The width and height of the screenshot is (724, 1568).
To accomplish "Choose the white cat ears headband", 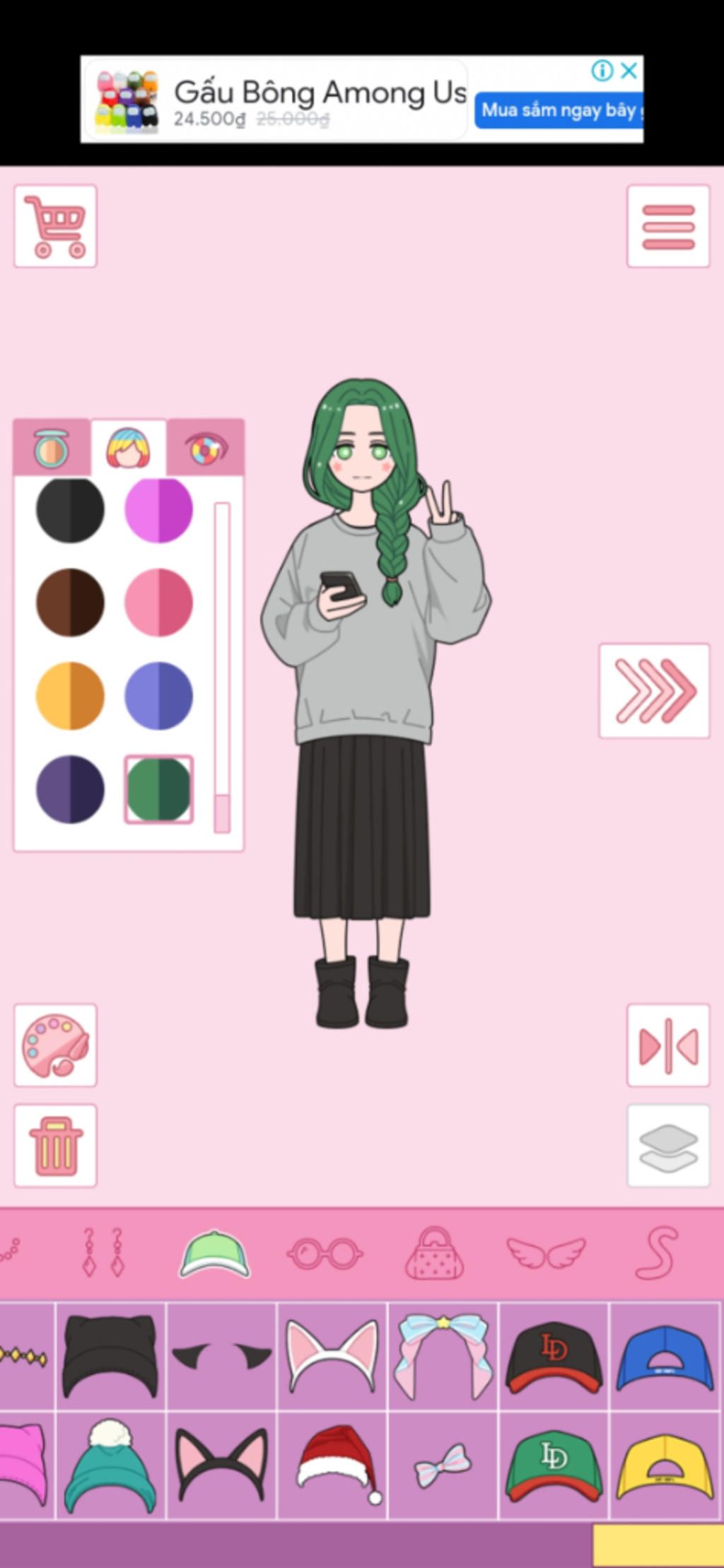I will (332, 1356).
